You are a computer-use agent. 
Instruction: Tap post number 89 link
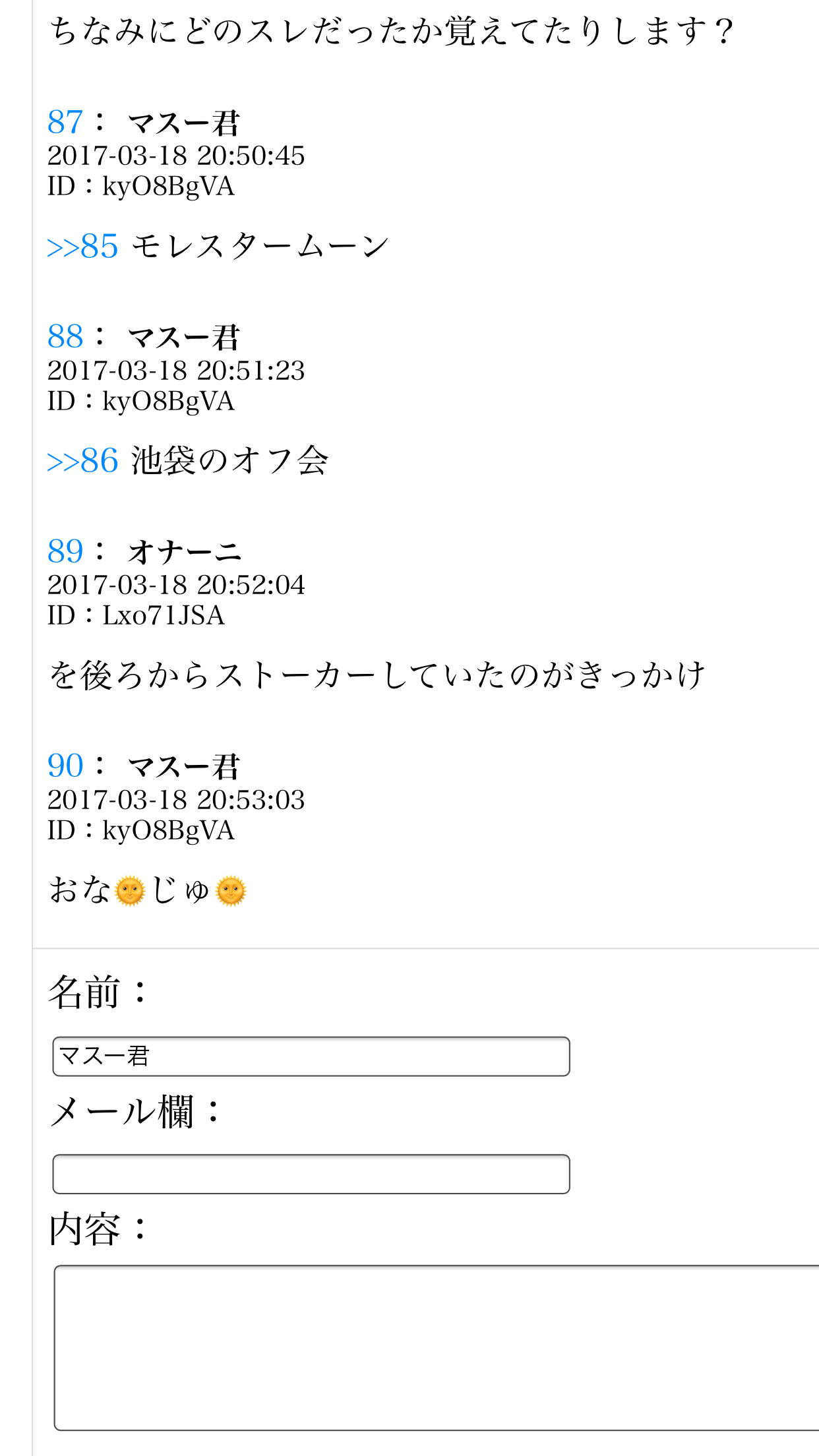coord(65,551)
